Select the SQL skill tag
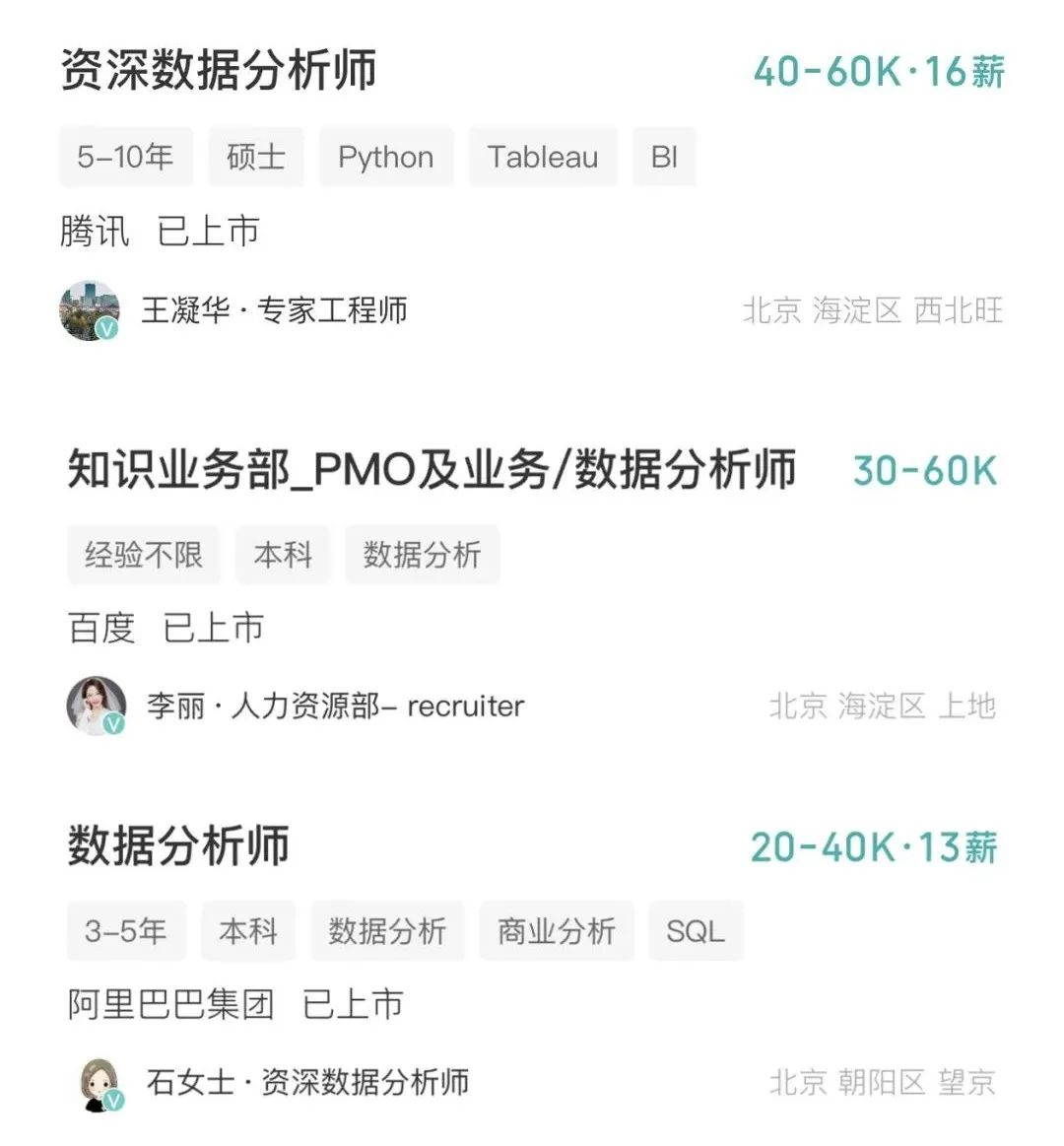The image size is (1064, 1146). coord(696,930)
